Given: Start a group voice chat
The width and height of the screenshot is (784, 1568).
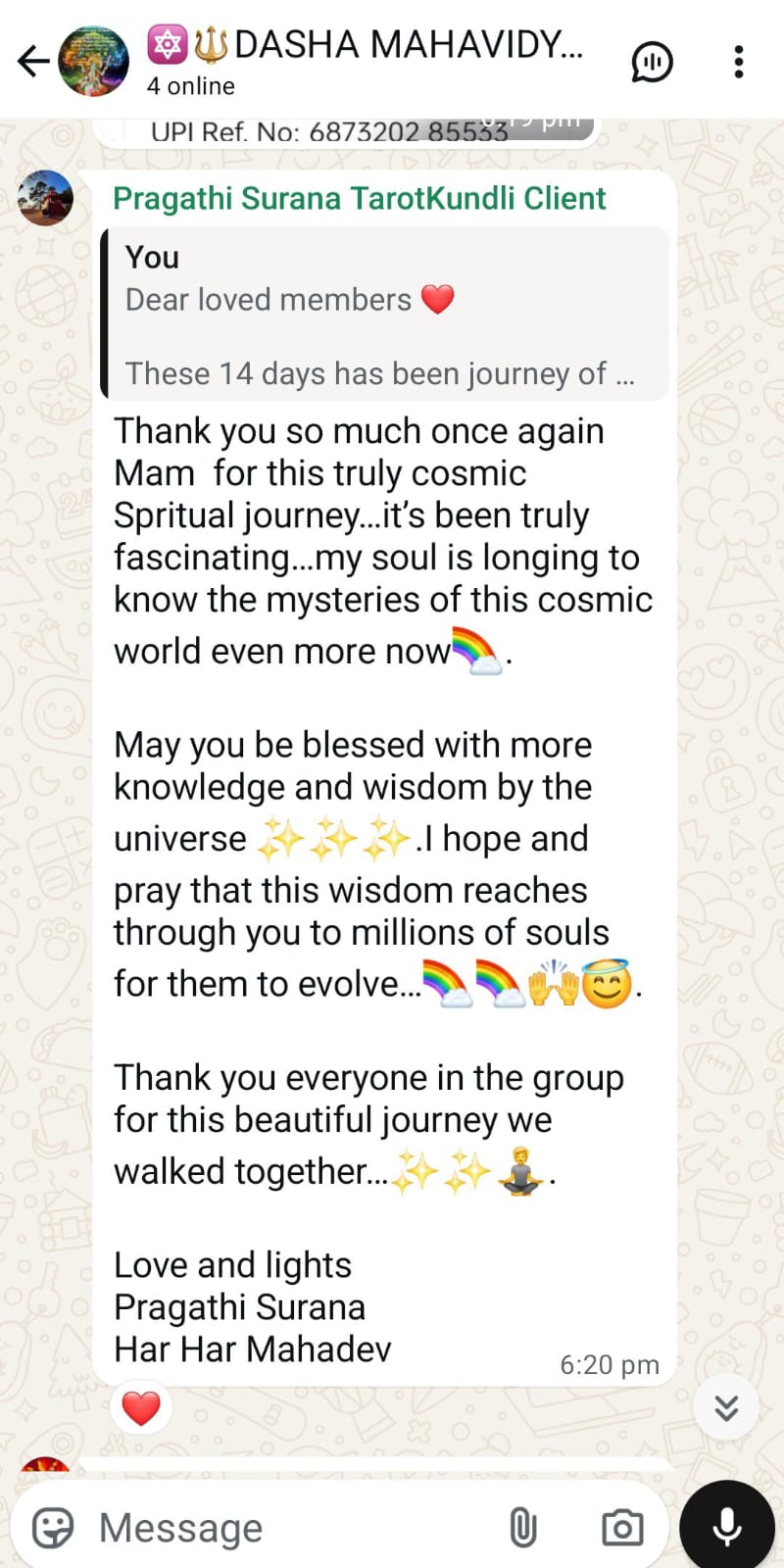Looking at the screenshot, I should click(x=652, y=62).
